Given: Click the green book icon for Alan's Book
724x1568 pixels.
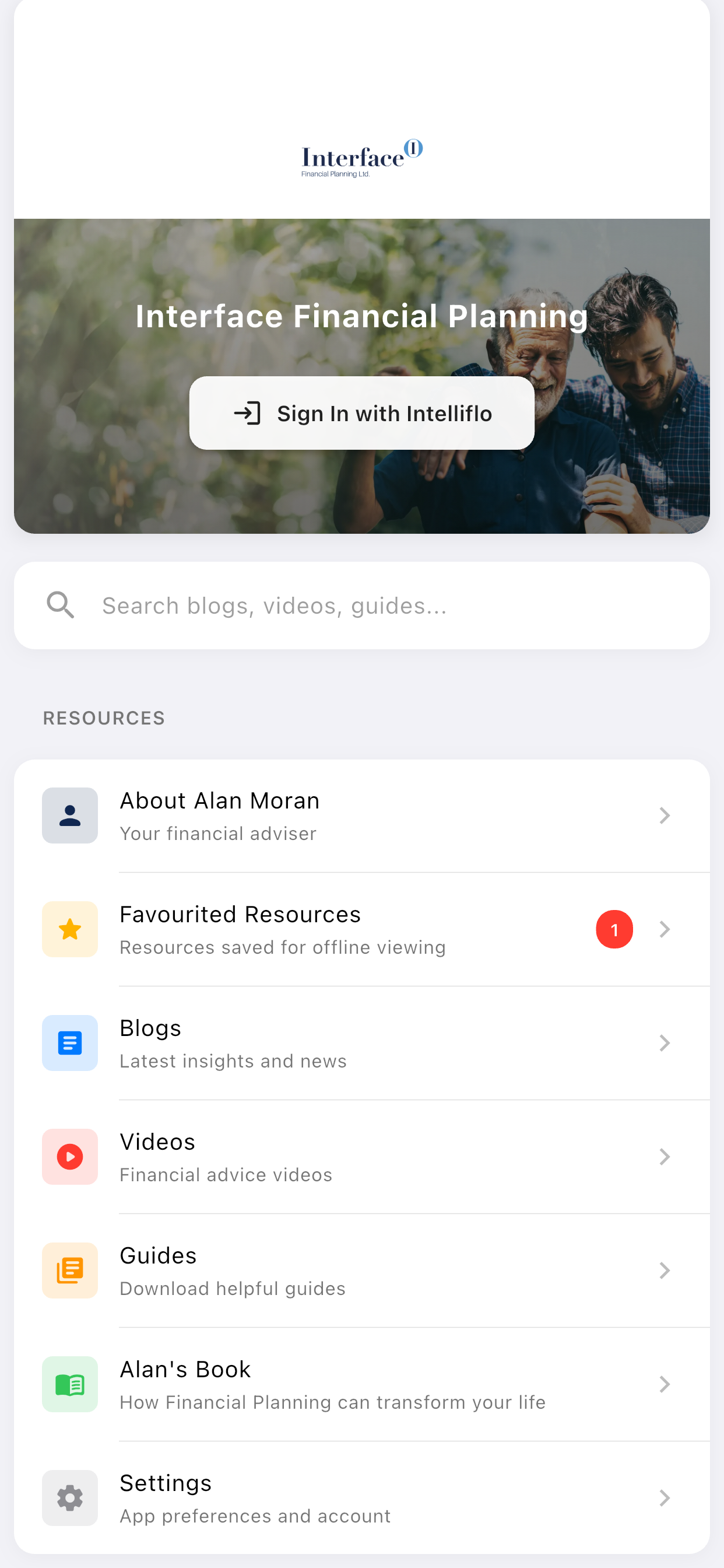Looking at the screenshot, I should pos(69,1384).
